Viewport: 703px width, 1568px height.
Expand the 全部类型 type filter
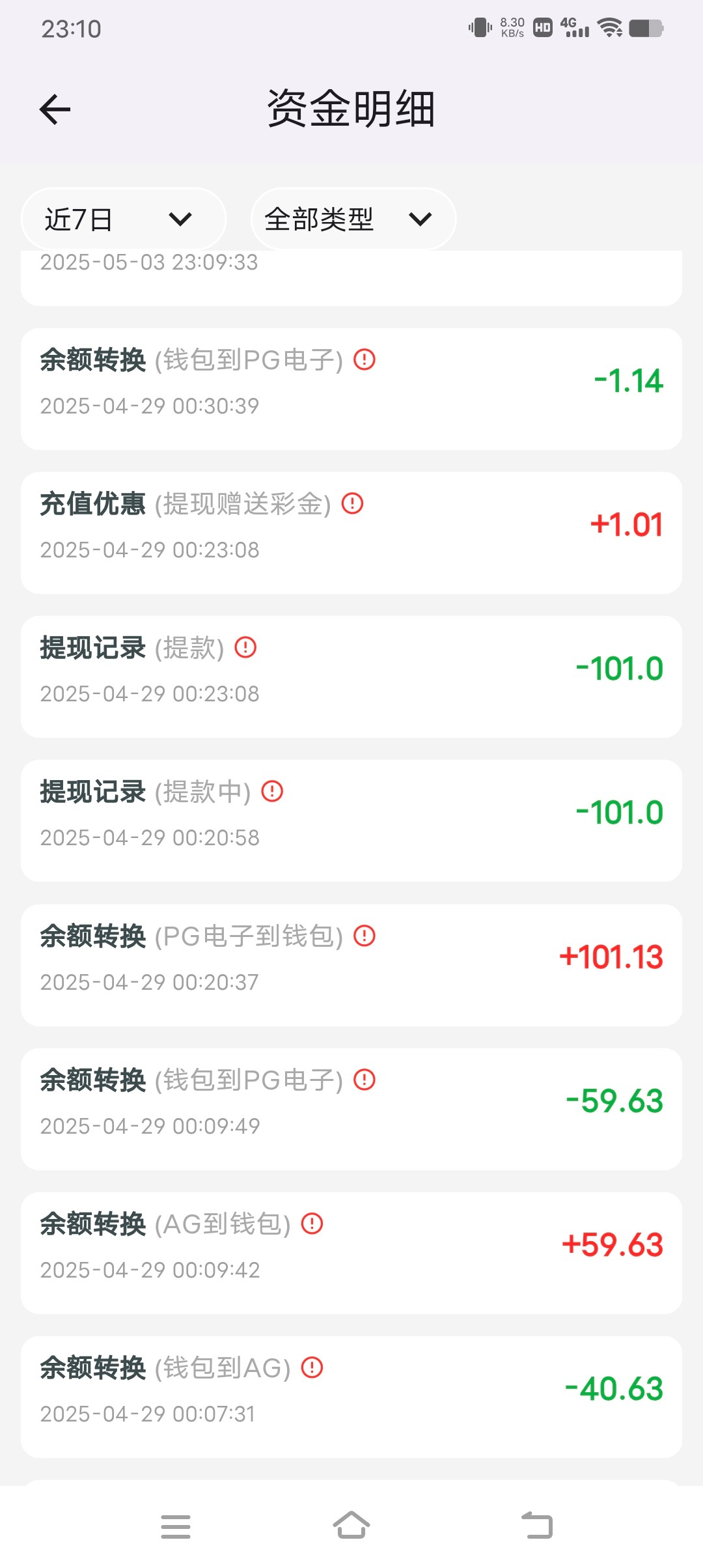tap(353, 219)
